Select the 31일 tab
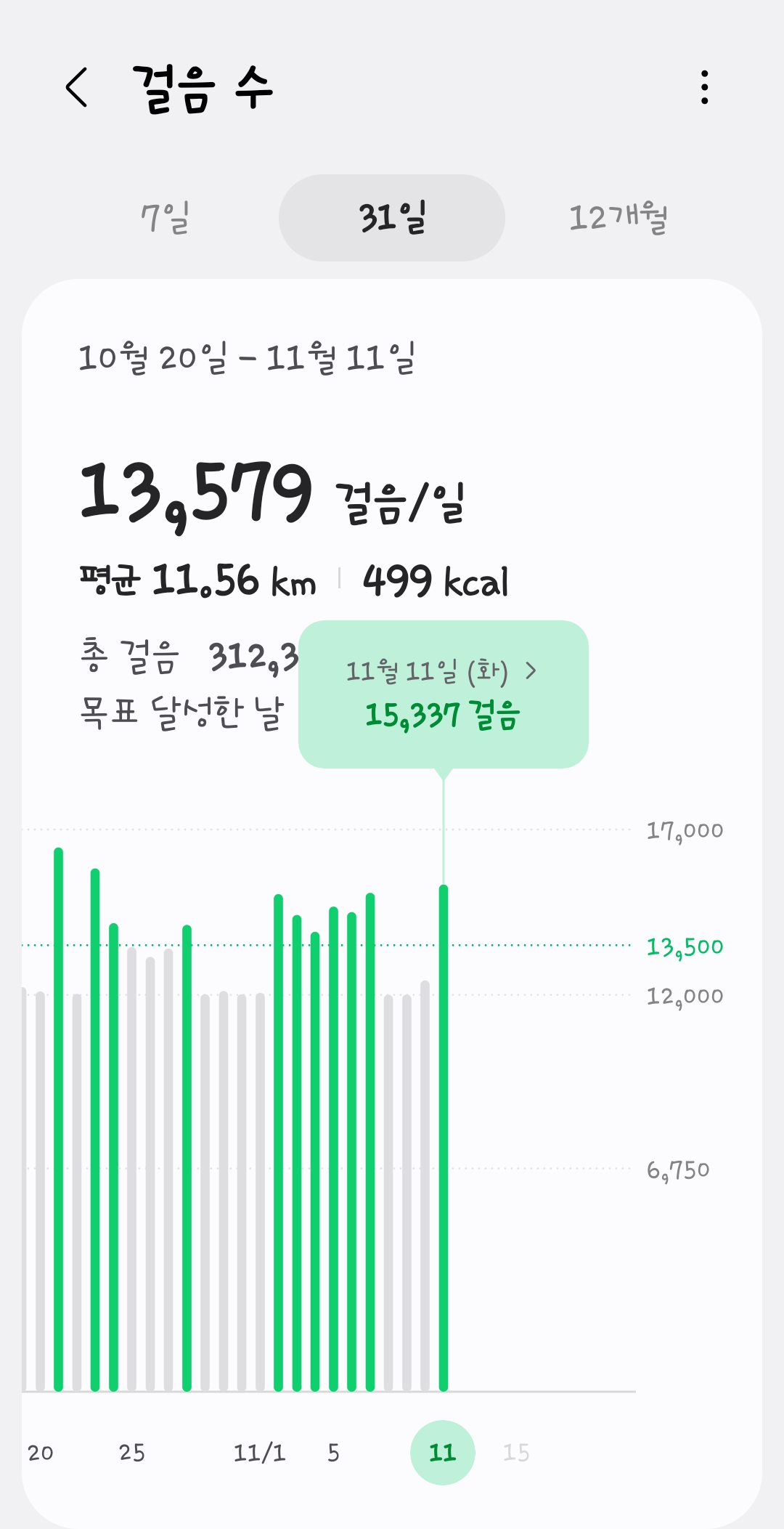Viewport: 784px width, 1529px height. [x=392, y=217]
